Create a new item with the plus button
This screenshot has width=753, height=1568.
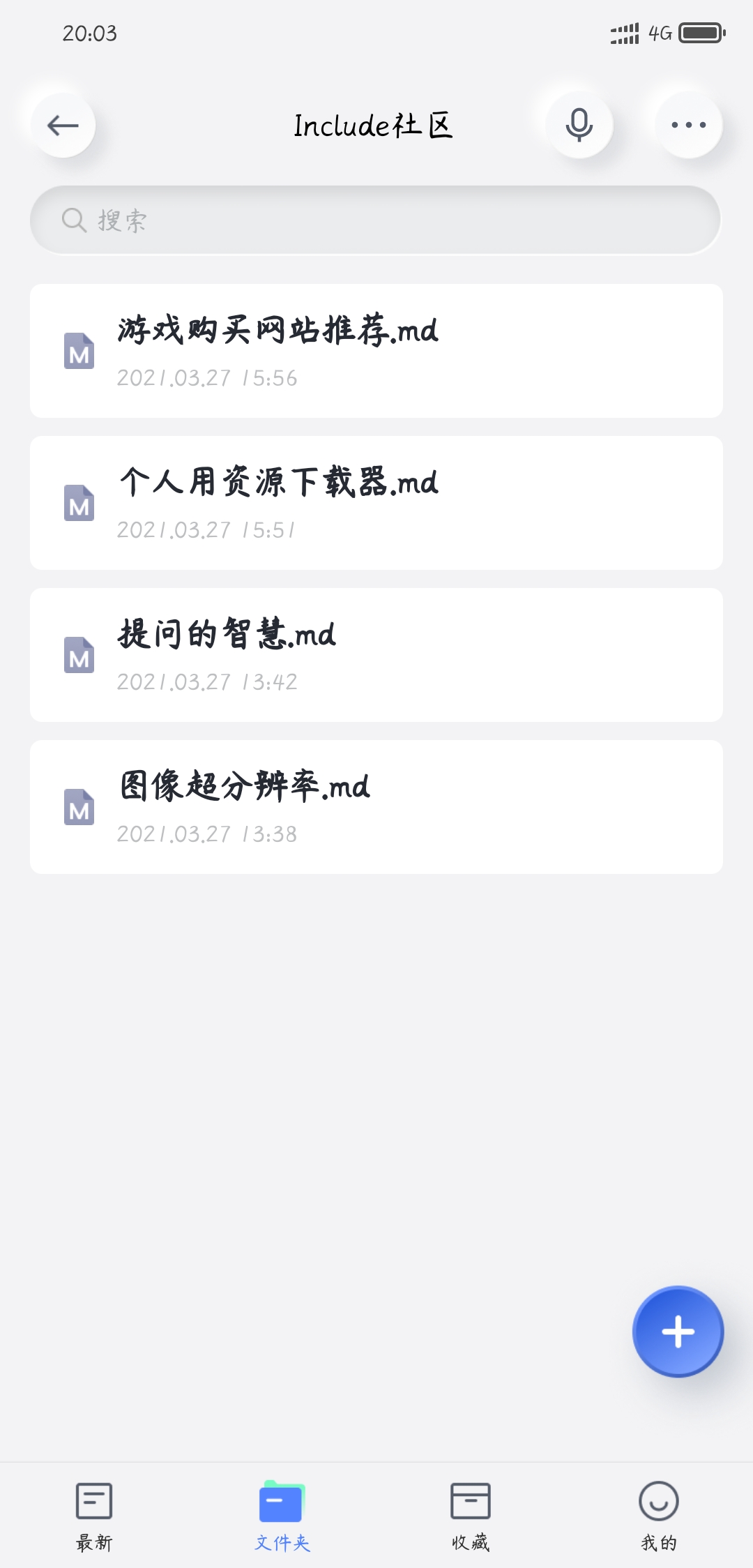678,1332
